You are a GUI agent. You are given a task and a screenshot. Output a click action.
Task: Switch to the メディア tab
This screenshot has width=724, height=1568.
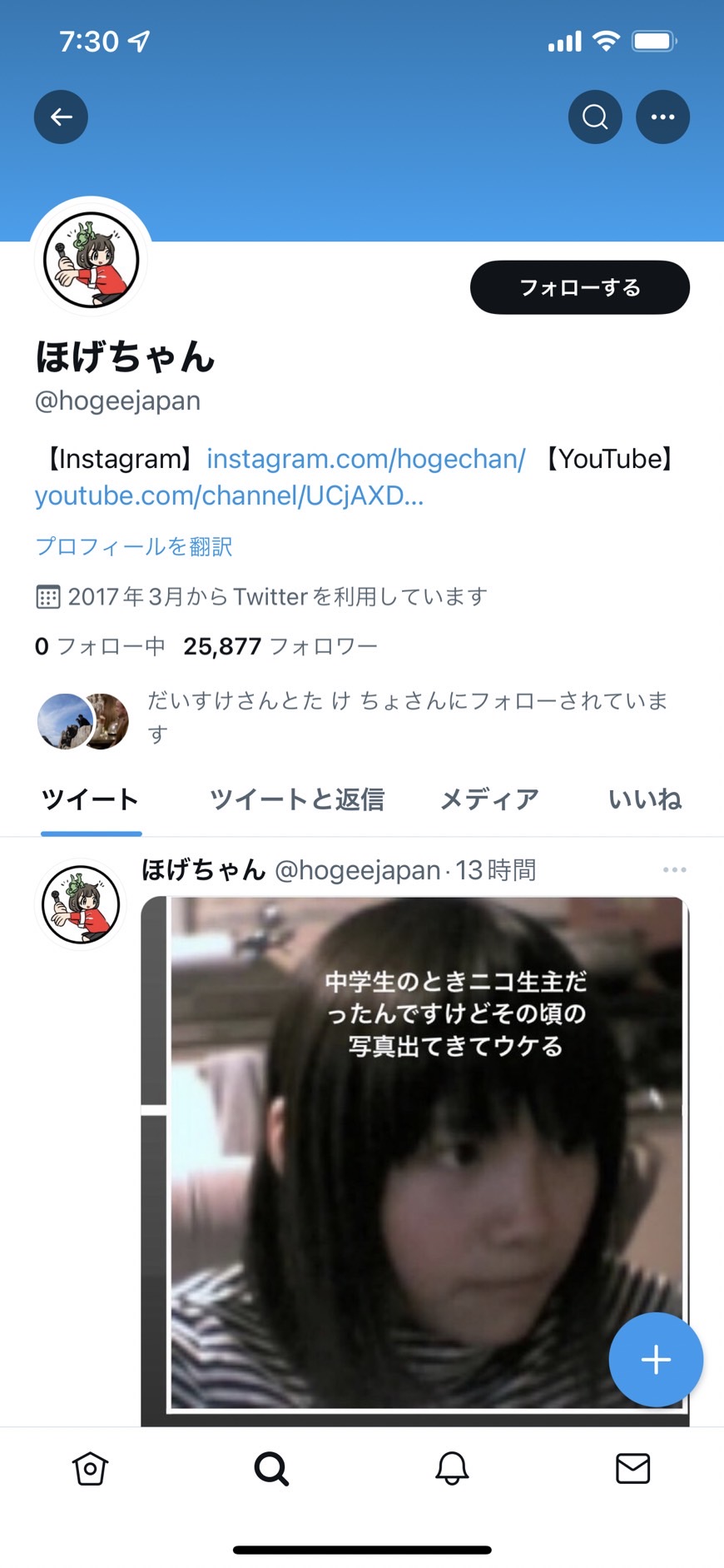(x=489, y=799)
